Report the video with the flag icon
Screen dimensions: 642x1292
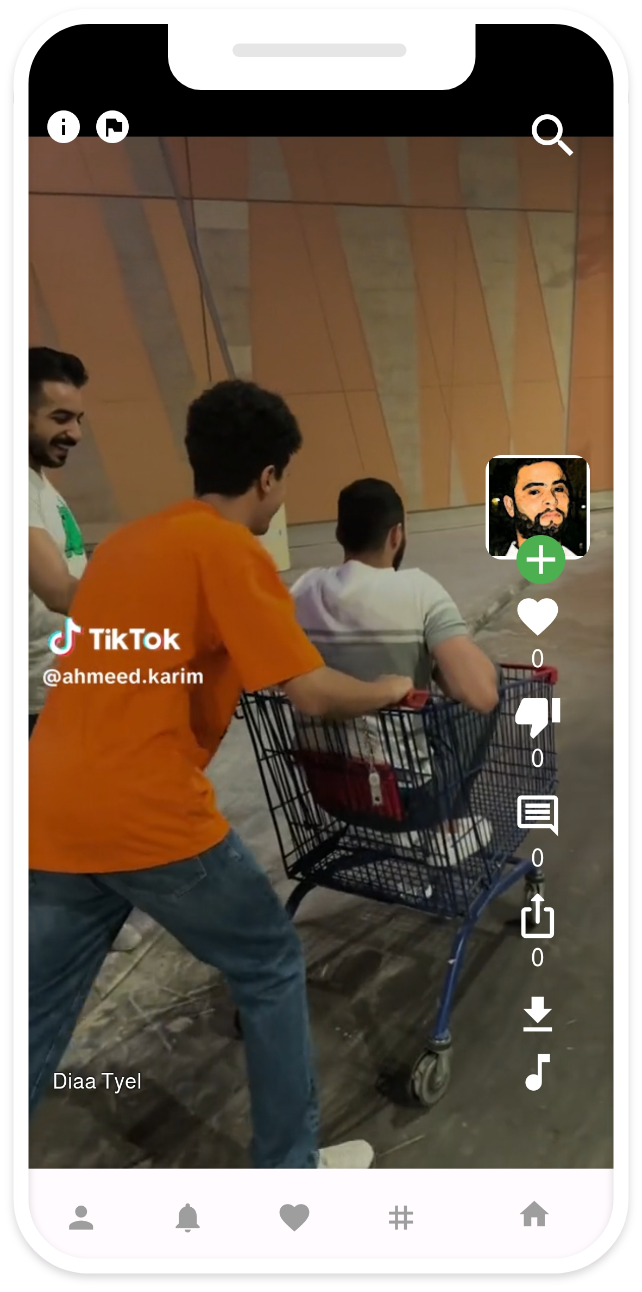112,127
